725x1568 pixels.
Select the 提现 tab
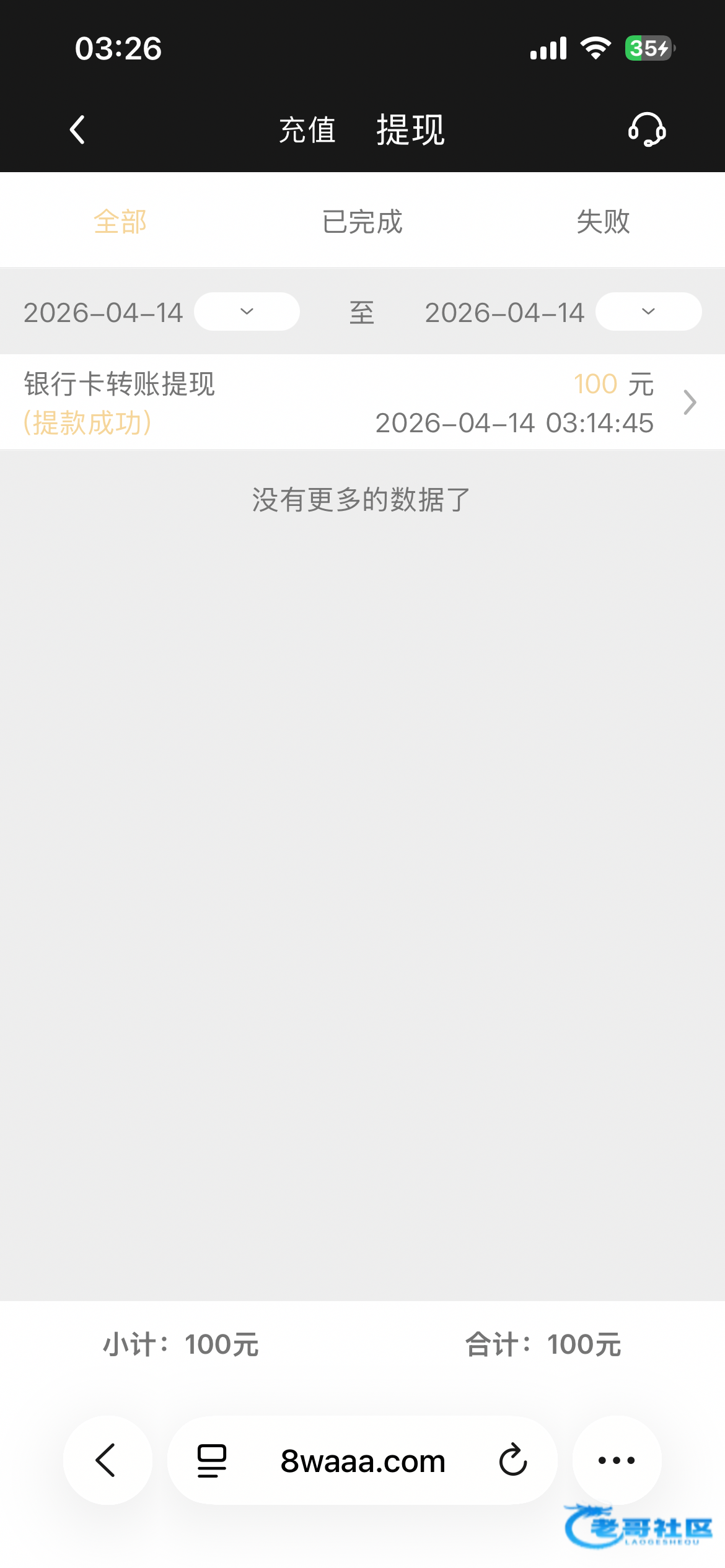410,130
